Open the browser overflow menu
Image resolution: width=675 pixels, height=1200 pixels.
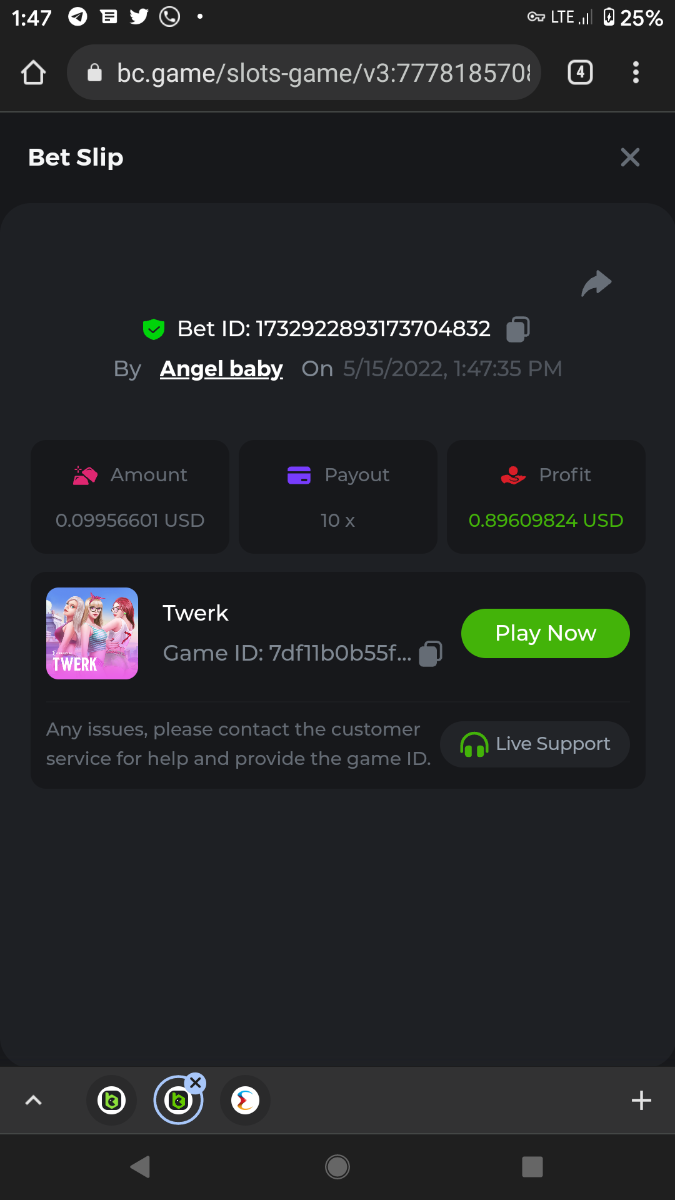click(636, 72)
